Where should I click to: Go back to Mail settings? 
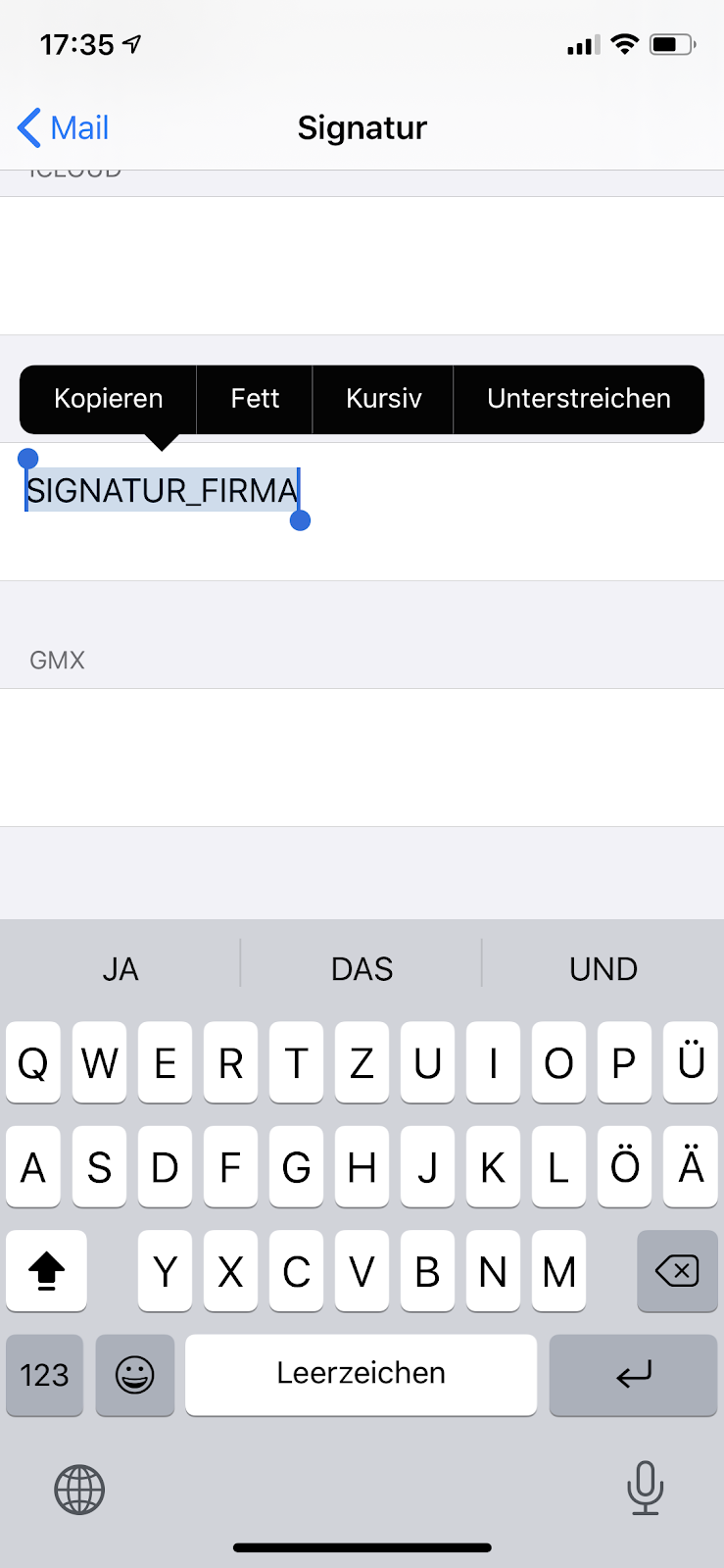coord(63,128)
